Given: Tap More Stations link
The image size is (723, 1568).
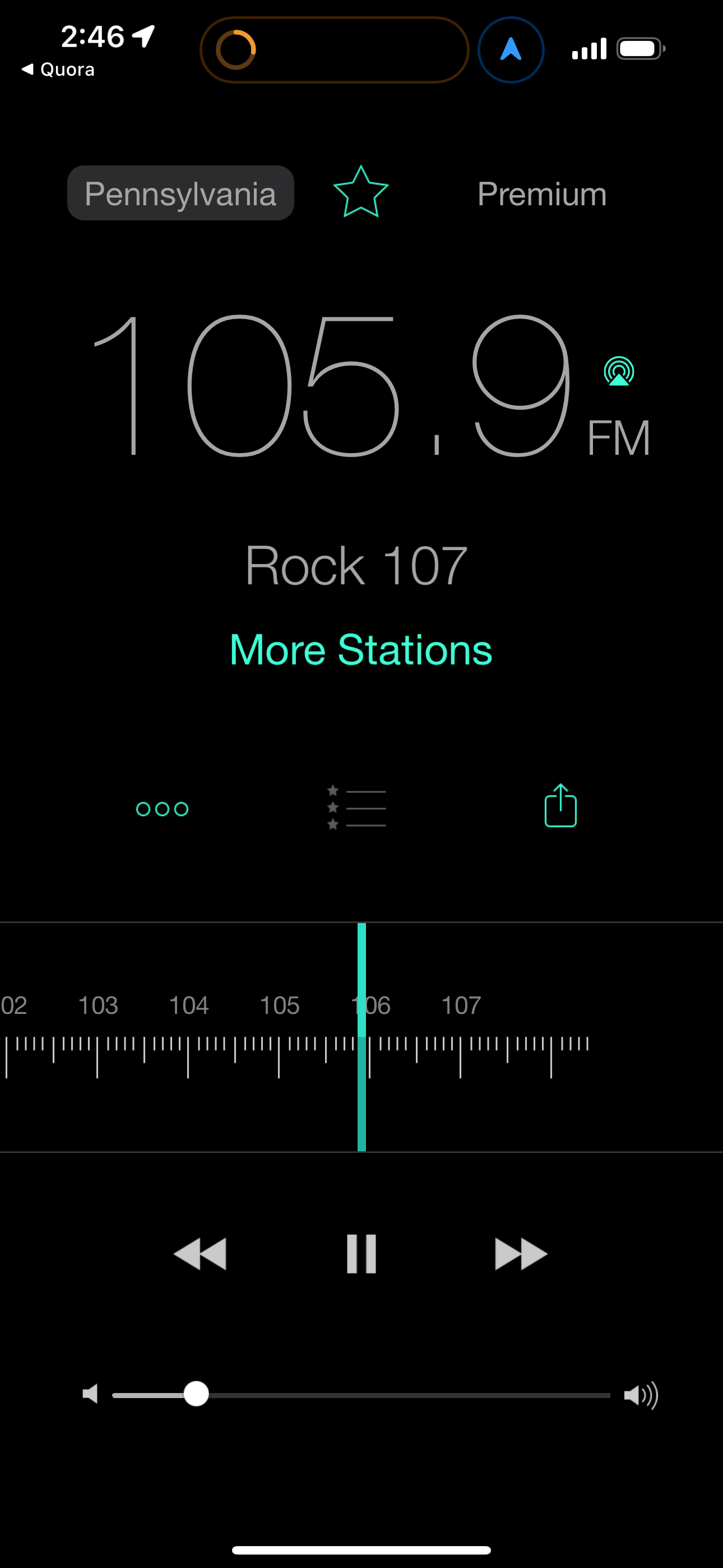Looking at the screenshot, I should coord(360,649).
